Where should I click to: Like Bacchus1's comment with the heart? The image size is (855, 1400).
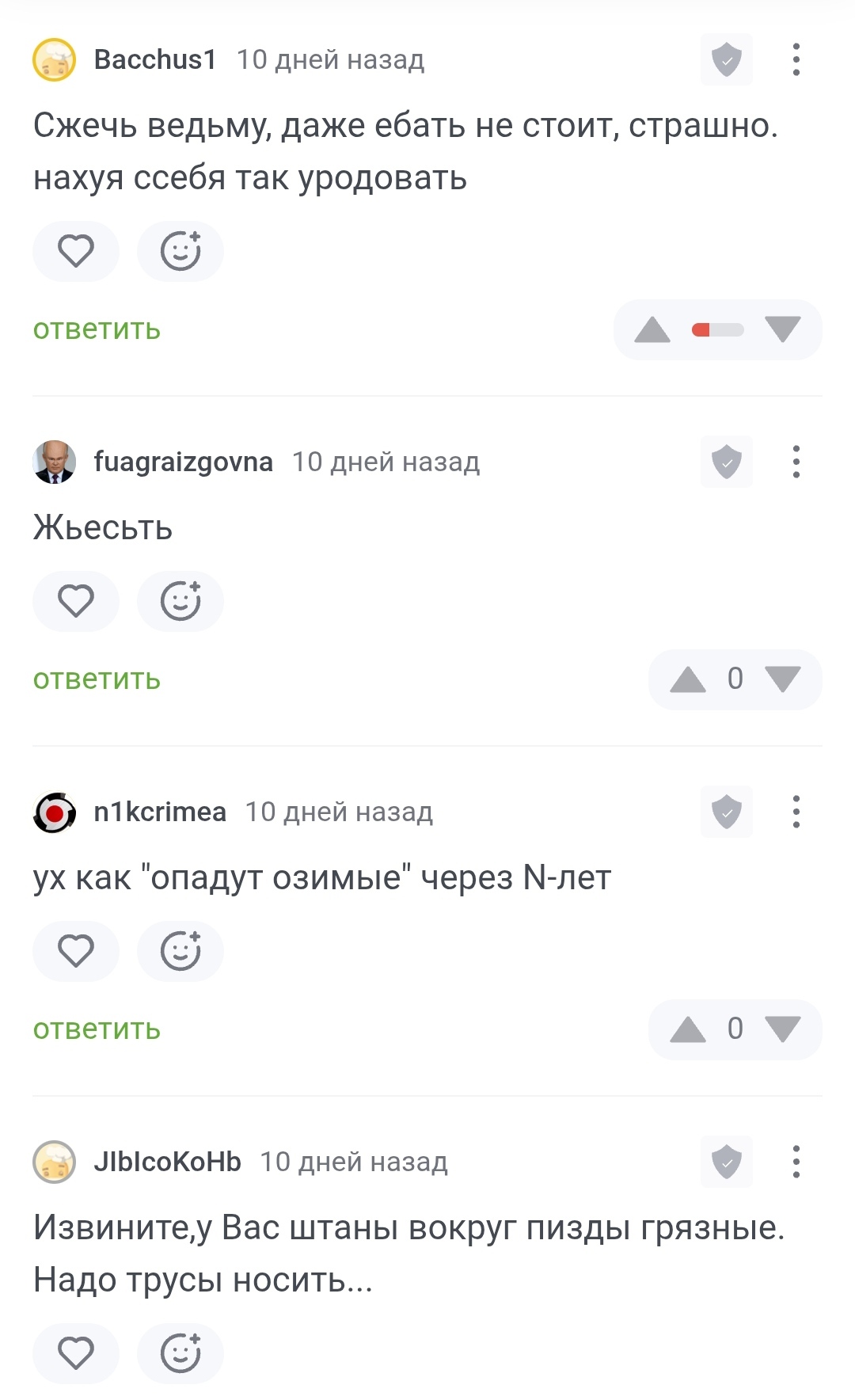click(76, 251)
